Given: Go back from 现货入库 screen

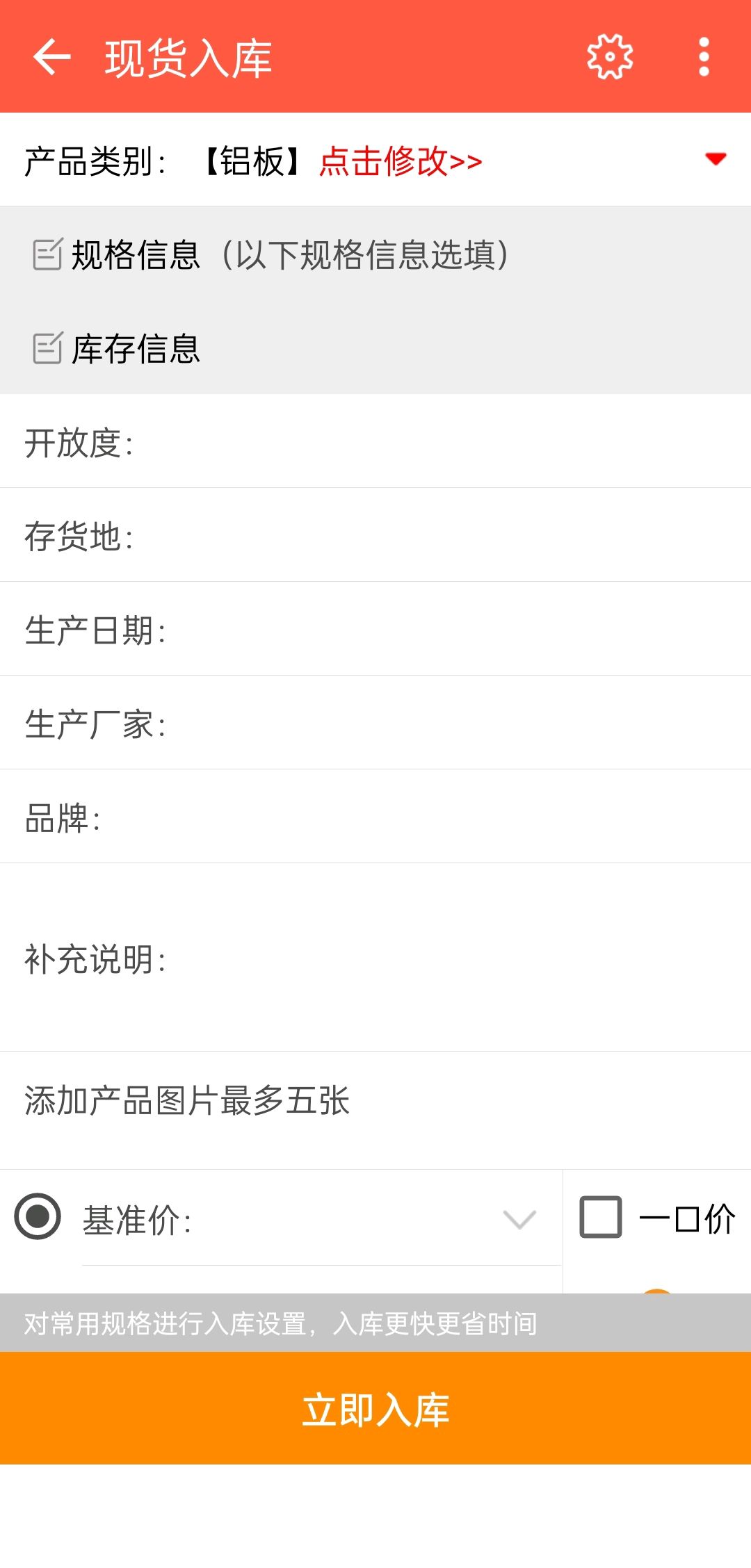Looking at the screenshot, I should pos(52,57).
